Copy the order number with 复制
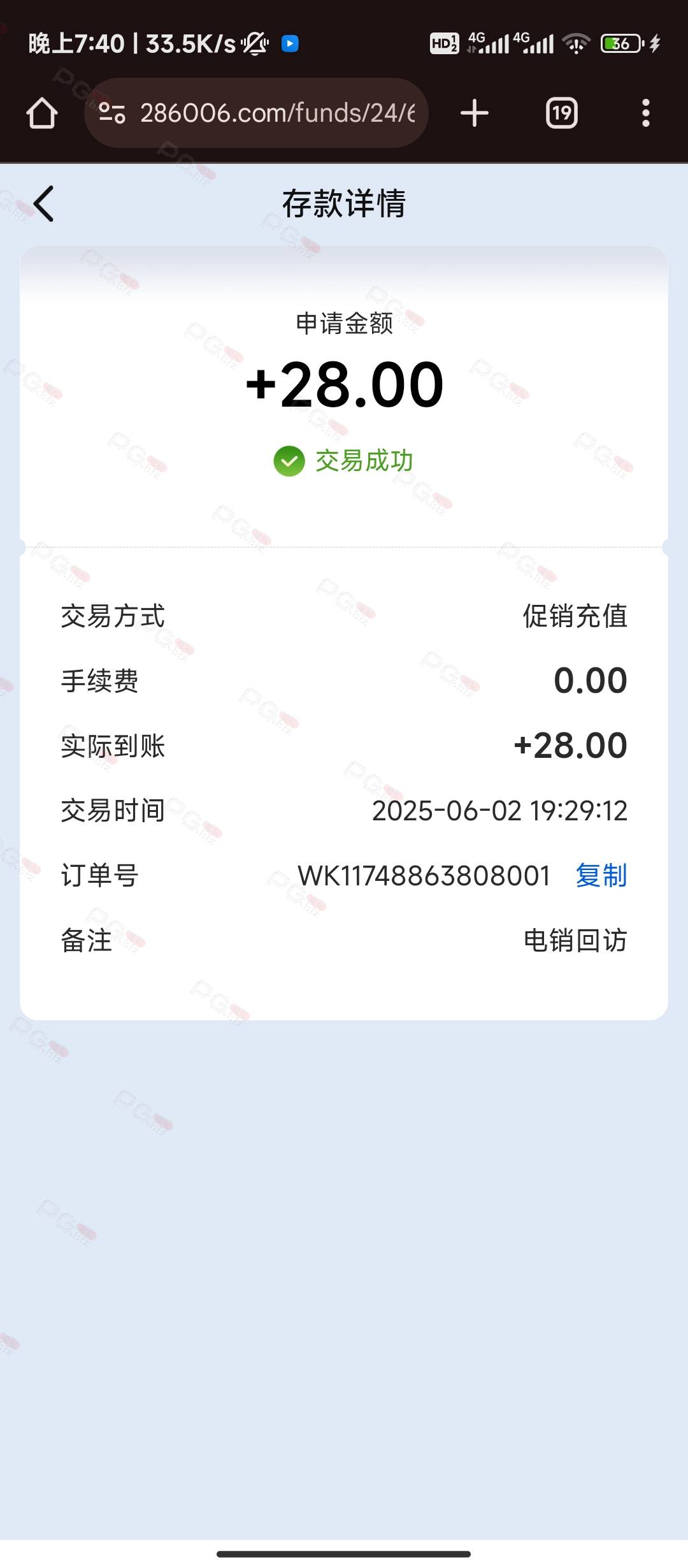Viewport: 688px width, 1568px height. pyautogui.click(x=601, y=875)
